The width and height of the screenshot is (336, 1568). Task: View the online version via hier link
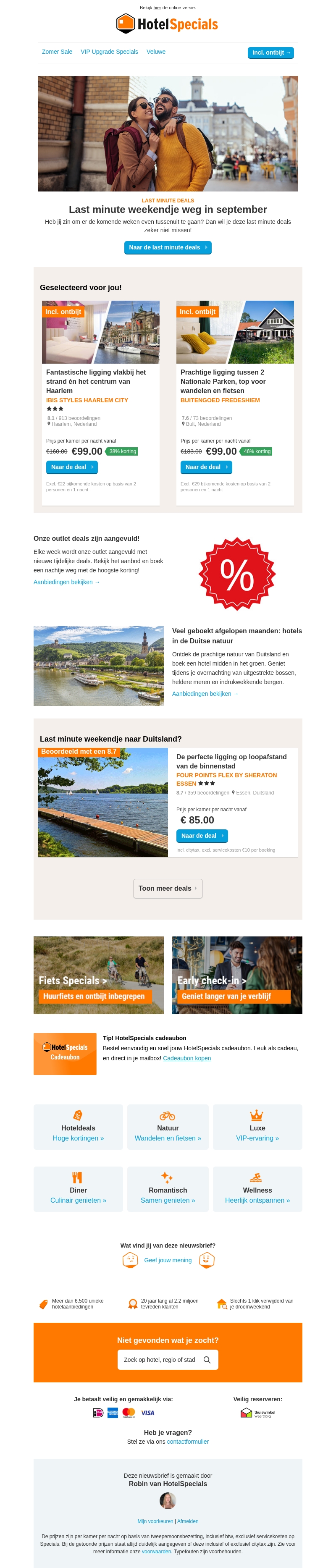point(157,8)
